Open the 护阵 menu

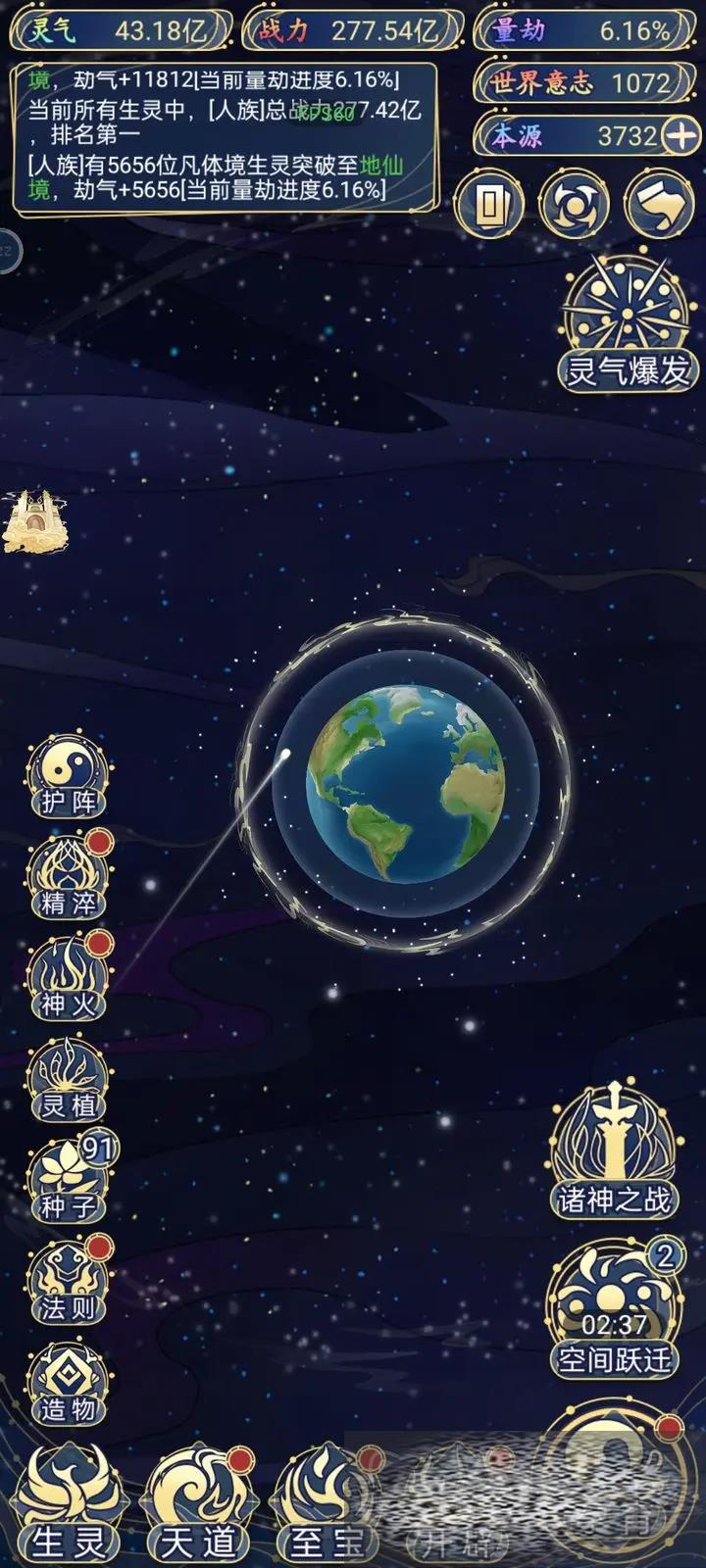[x=68, y=776]
